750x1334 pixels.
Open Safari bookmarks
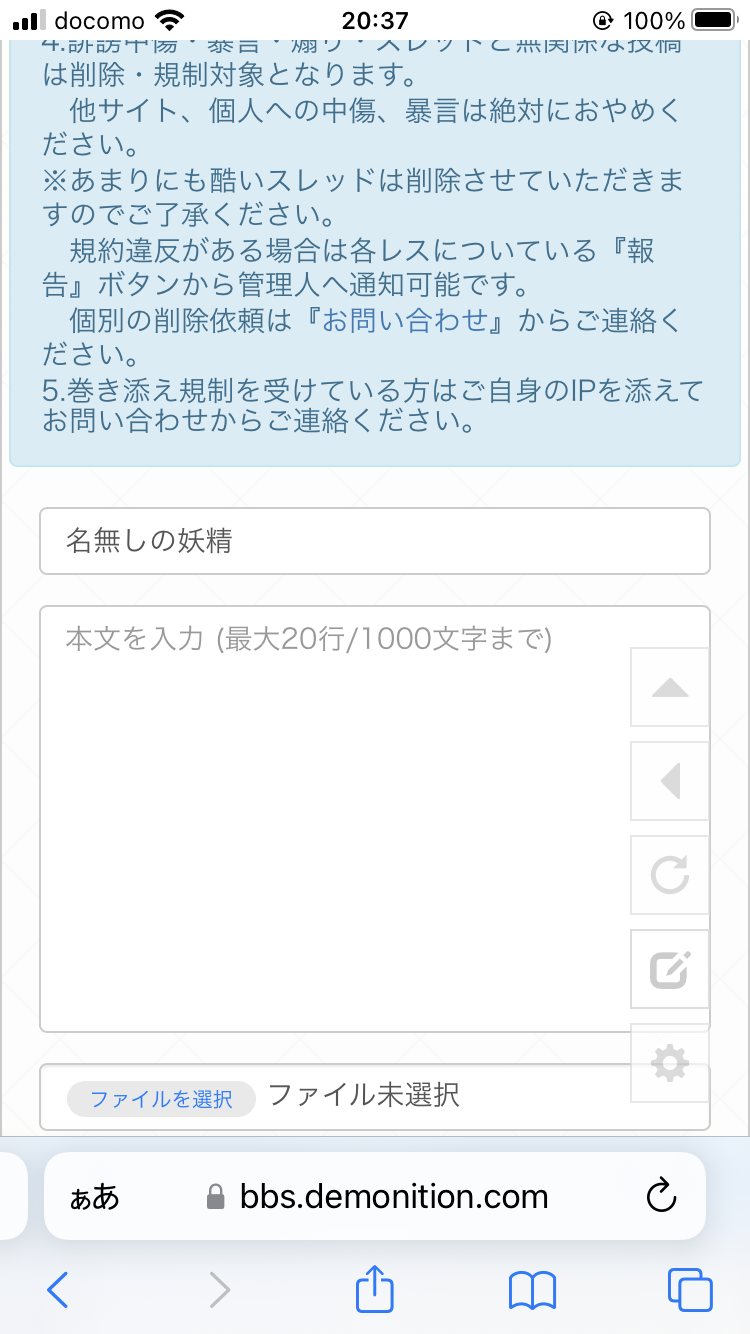(x=532, y=1290)
